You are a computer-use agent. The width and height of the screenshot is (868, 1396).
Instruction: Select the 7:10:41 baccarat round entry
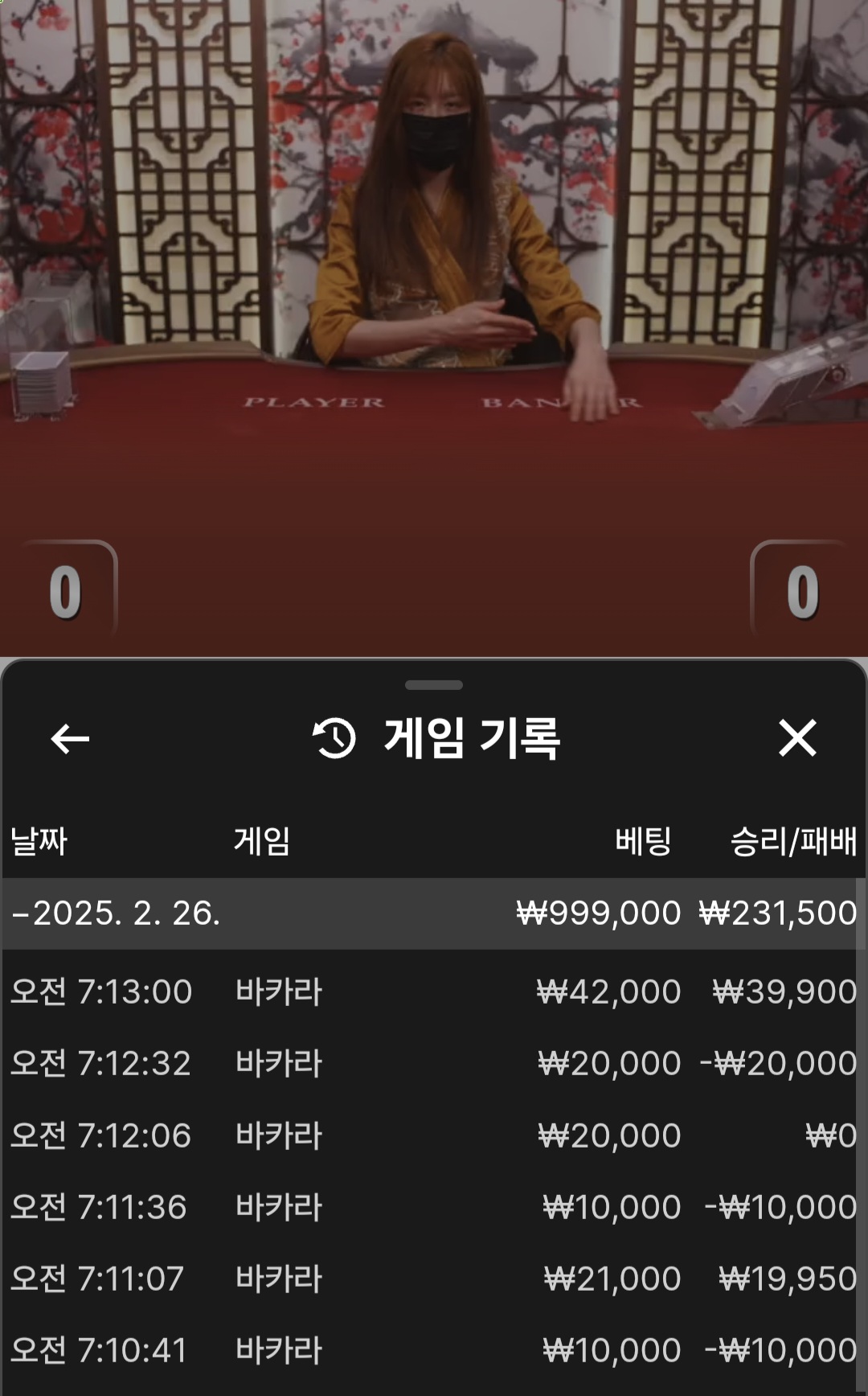point(432,1350)
